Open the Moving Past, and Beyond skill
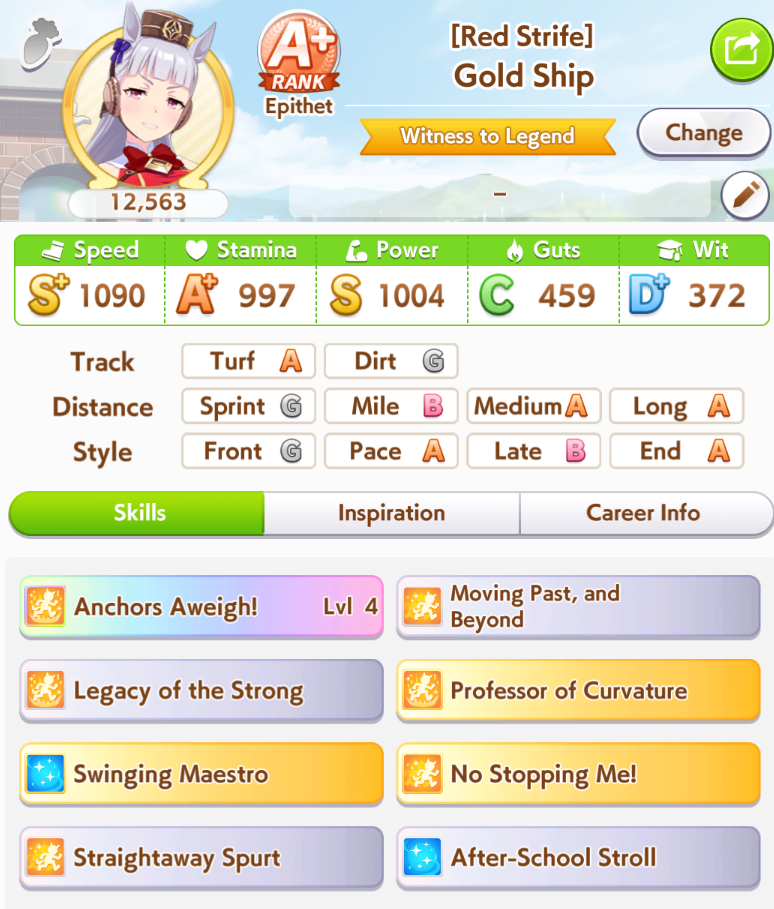This screenshot has width=774, height=909. click(x=578, y=606)
